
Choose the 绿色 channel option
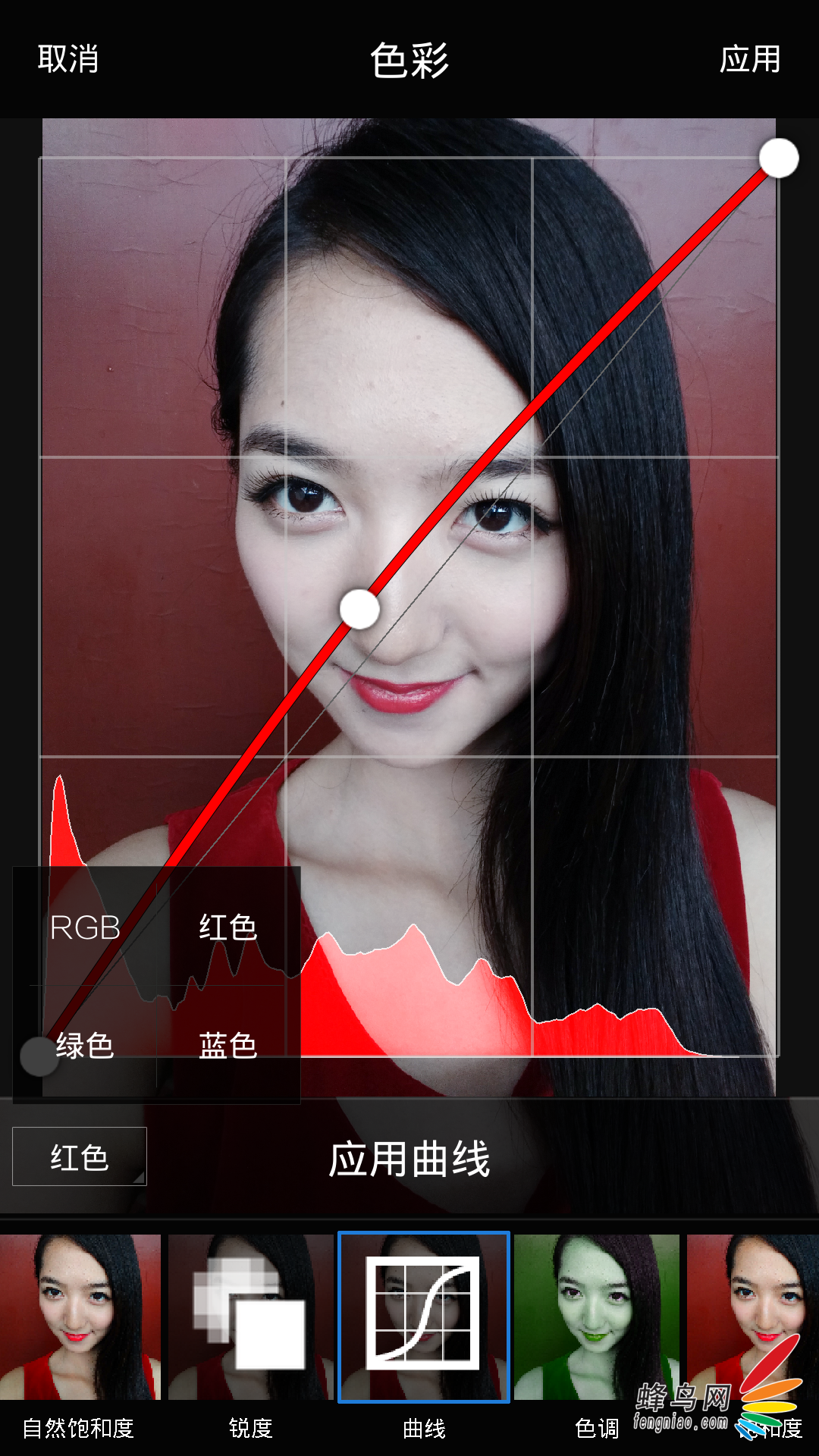(85, 1046)
